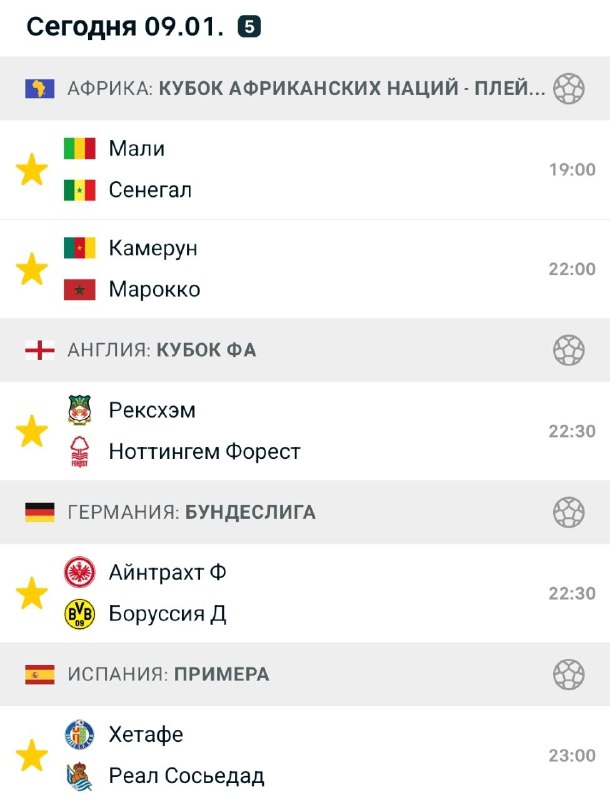The width and height of the screenshot is (610, 800).
Task: Toggle the star for Хетафе–Реал Сосьедад
Action: pyautogui.click(x=32, y=755)
